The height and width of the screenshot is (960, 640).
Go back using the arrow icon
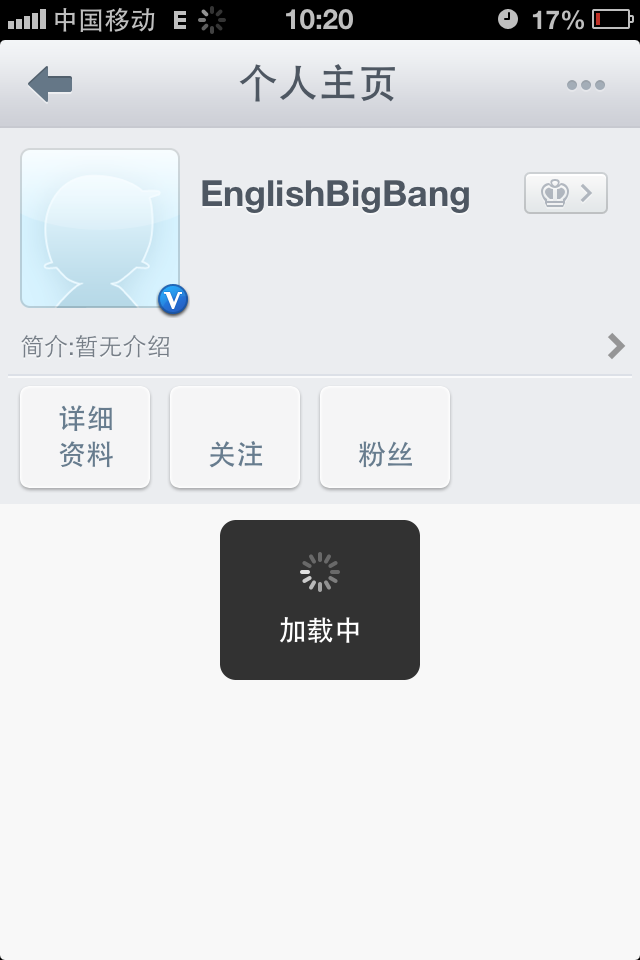pyautogui.click(x=50, y=84)
